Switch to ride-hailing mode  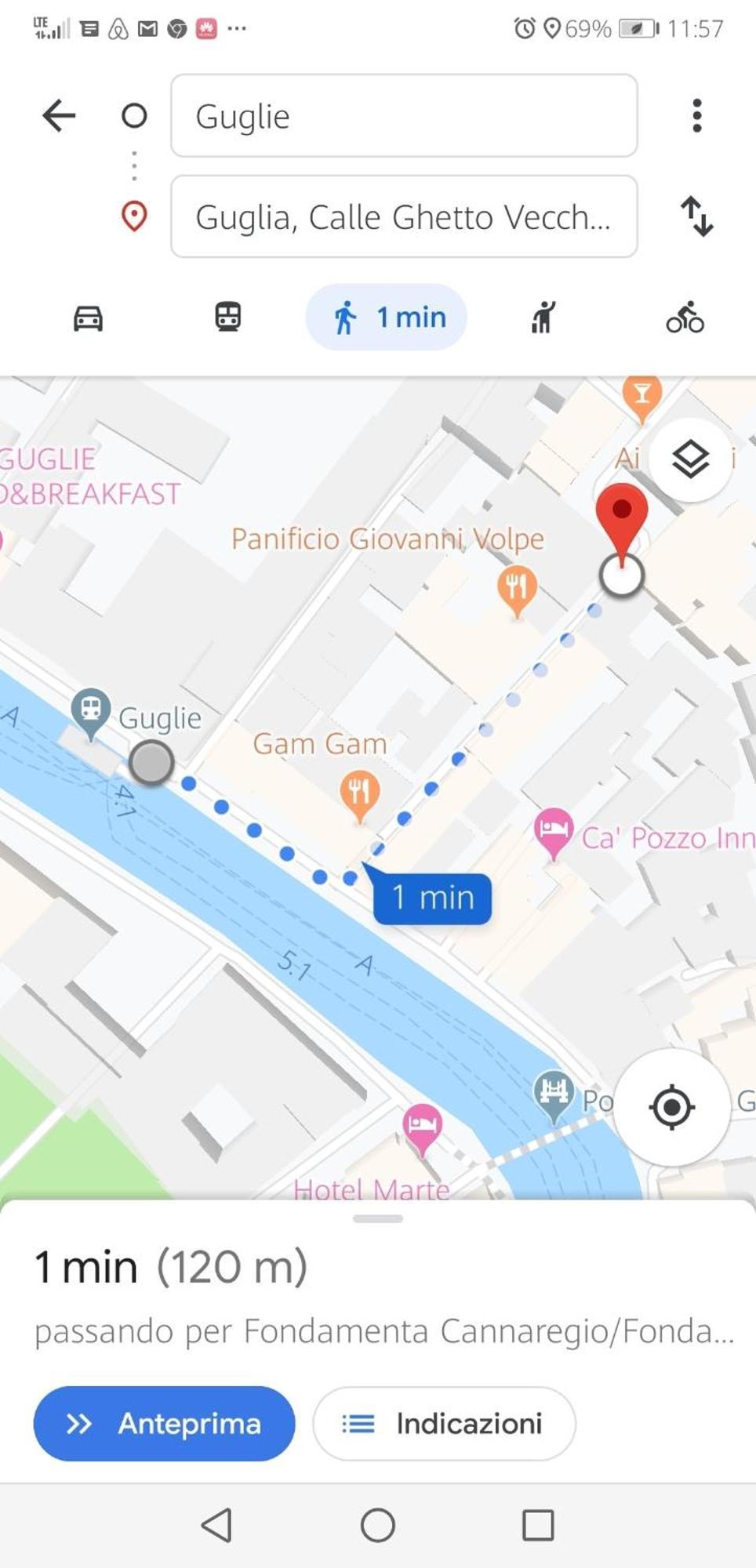click(543, 318)
